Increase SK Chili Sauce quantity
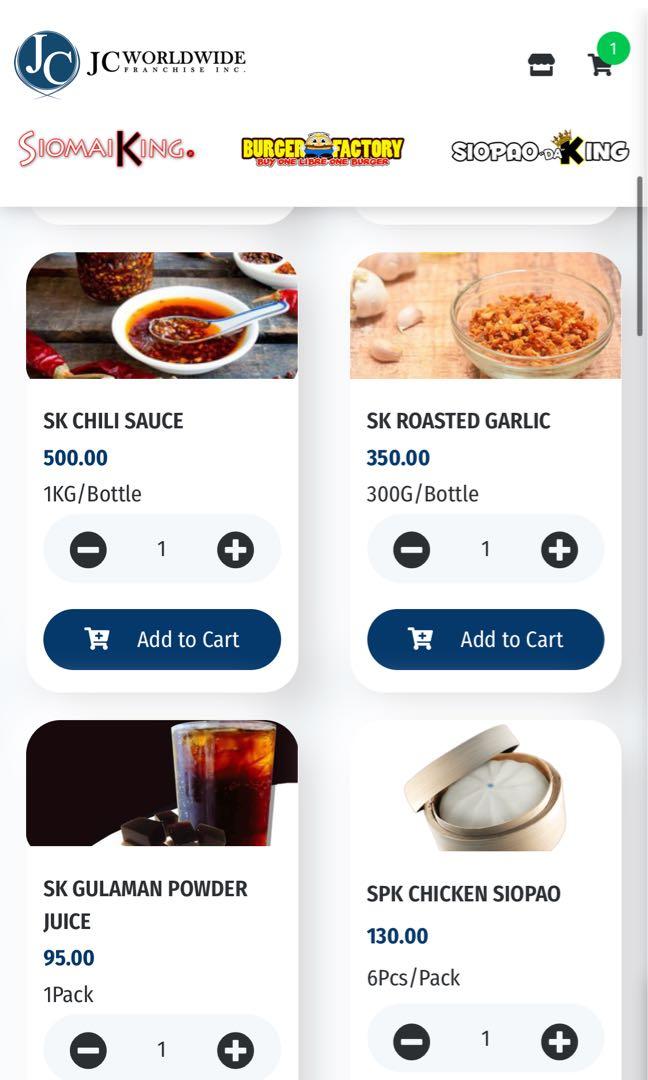The image size is (648, 1080). [x=236, y=549]
